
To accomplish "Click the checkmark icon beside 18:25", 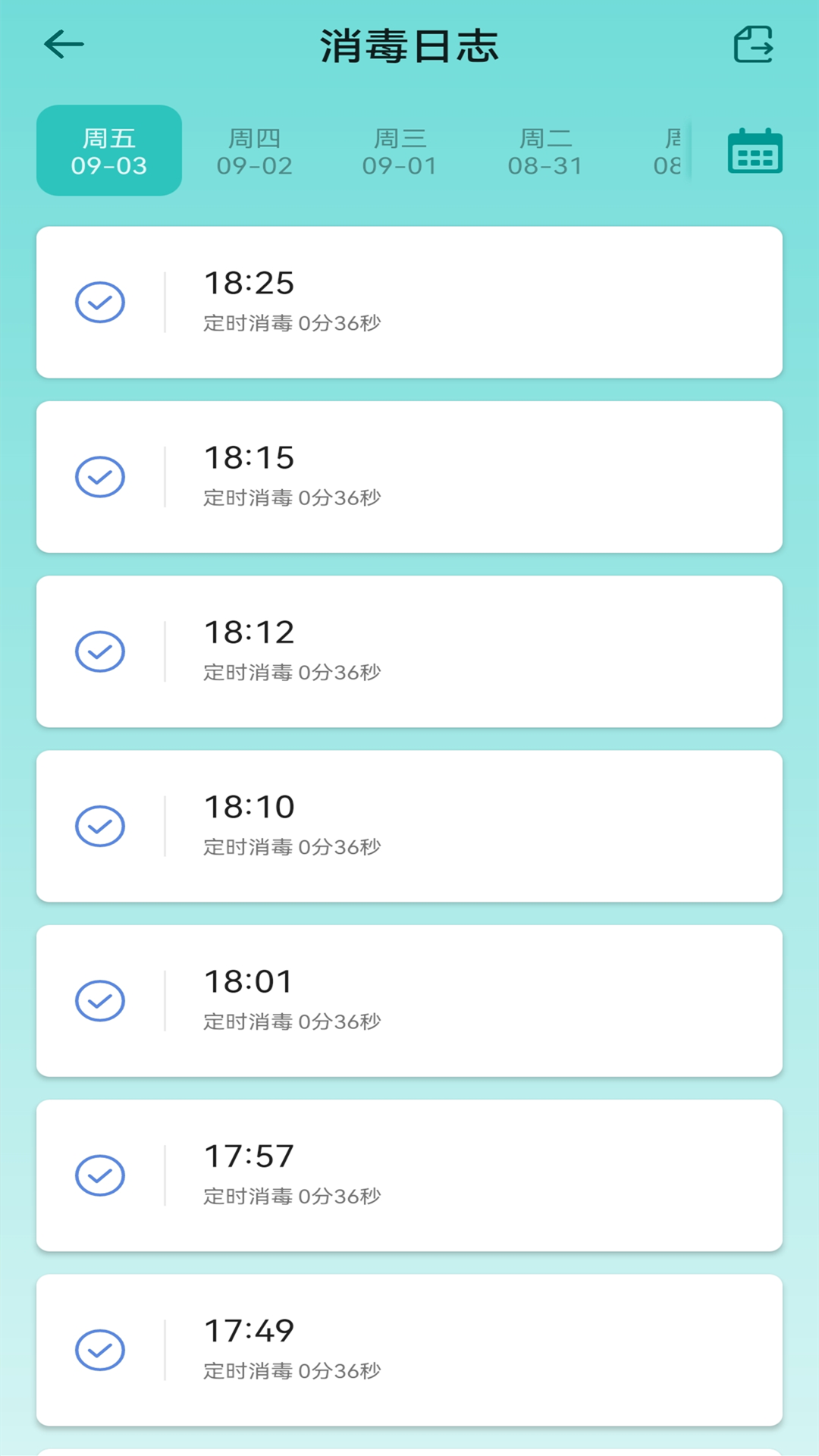I will coord(101,302).
